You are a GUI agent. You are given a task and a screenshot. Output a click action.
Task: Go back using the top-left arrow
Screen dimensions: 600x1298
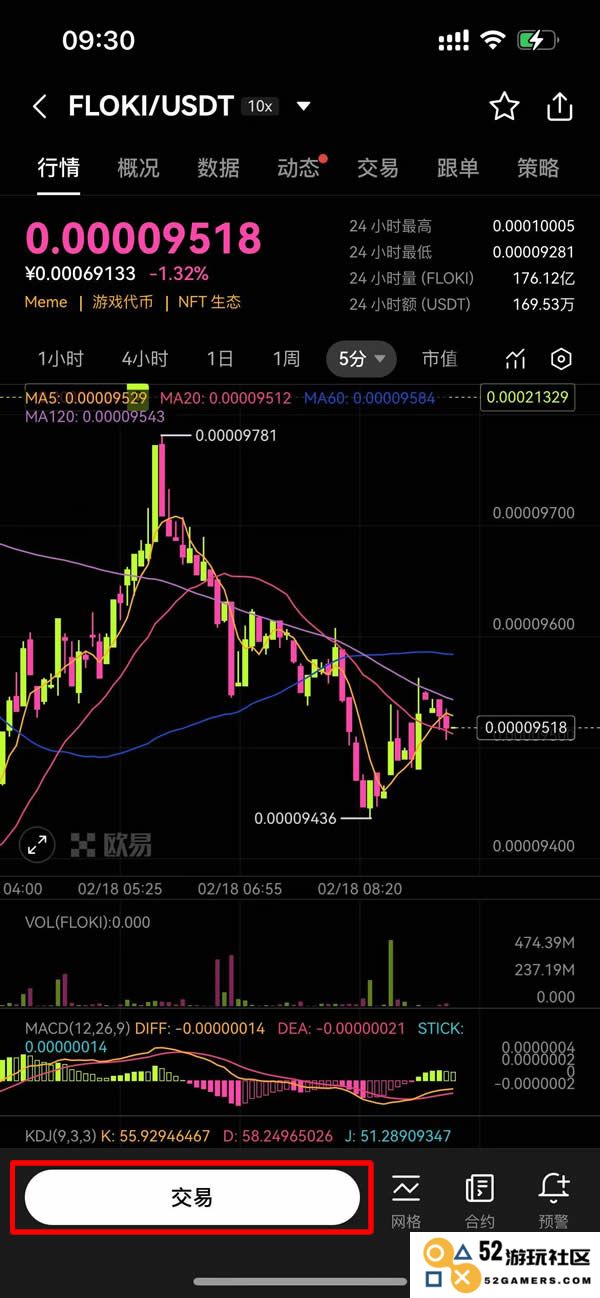pyautogui.click(x=40, y=107)
